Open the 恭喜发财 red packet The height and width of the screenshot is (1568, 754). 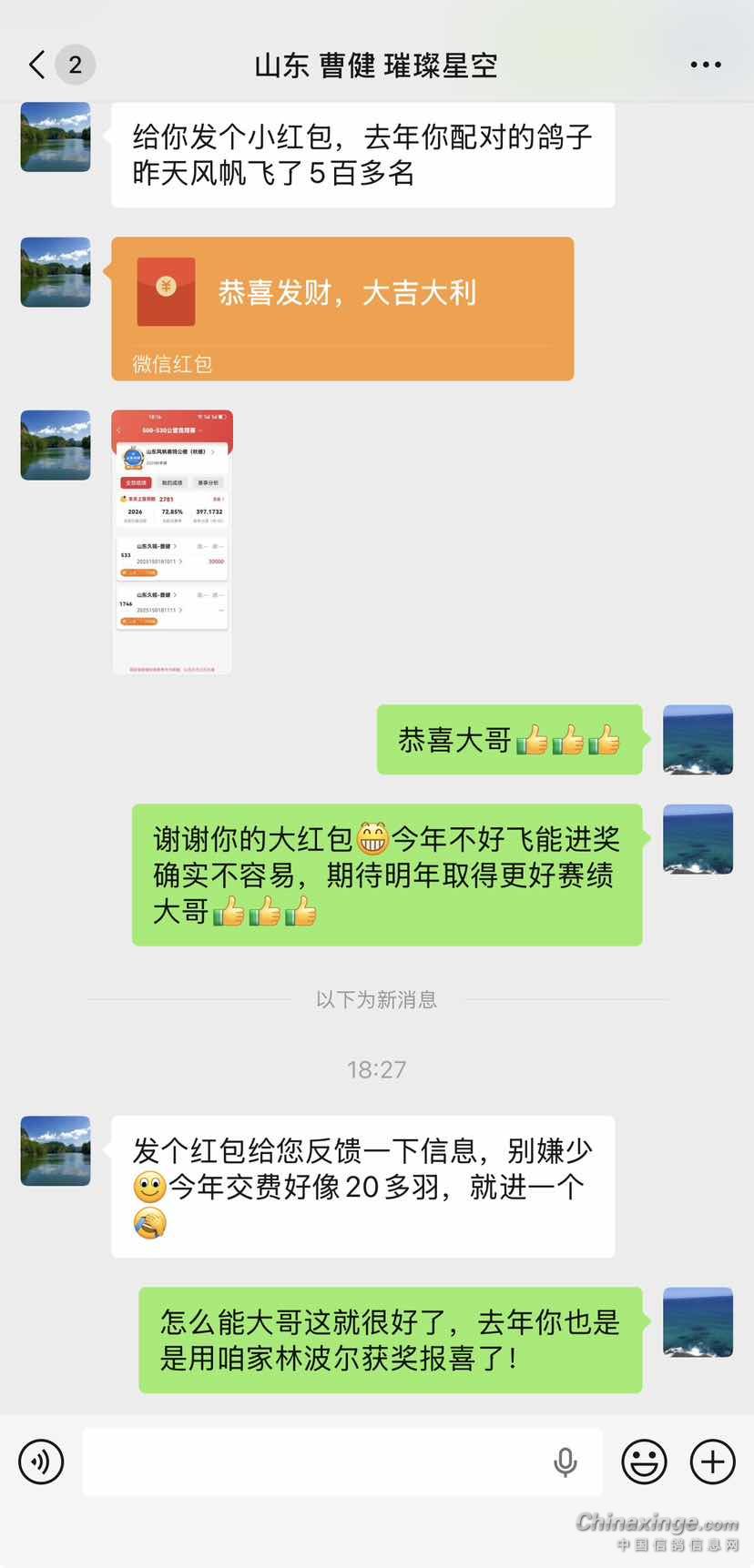pyautogui.click(x=342, y=307)
